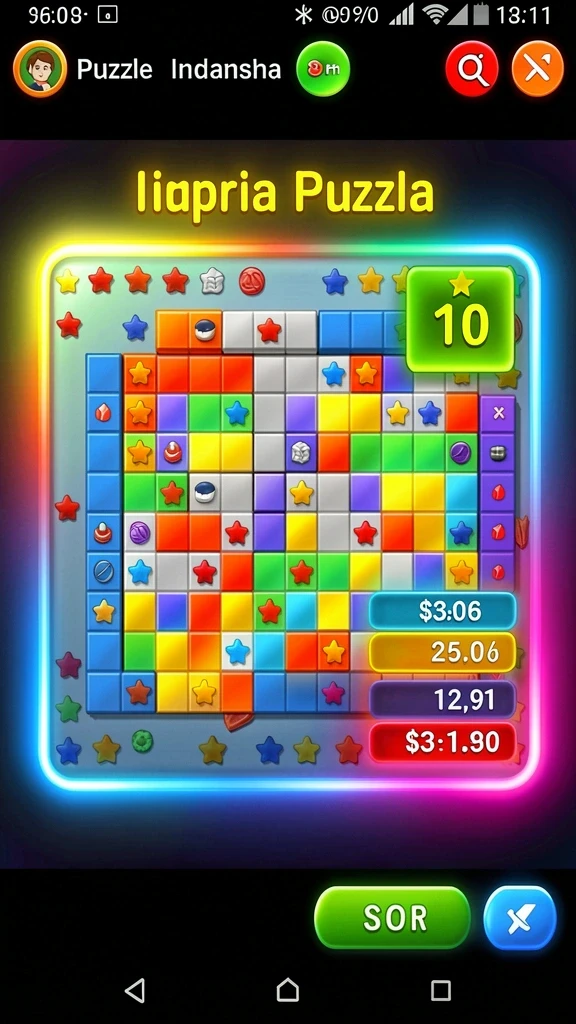Select the 25.06 option

[x=443, y=651]
